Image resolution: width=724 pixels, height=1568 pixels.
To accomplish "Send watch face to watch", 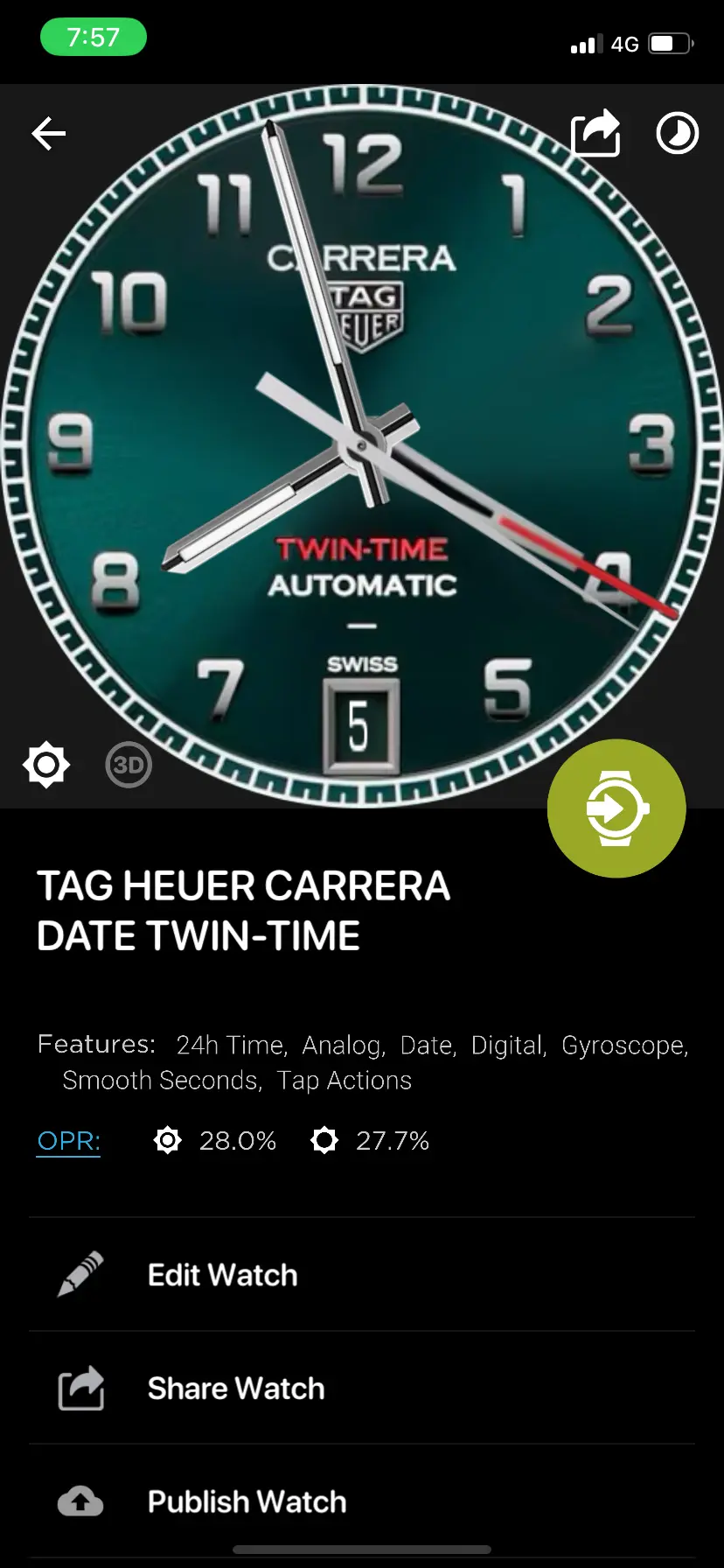I will tap(616, 808).
